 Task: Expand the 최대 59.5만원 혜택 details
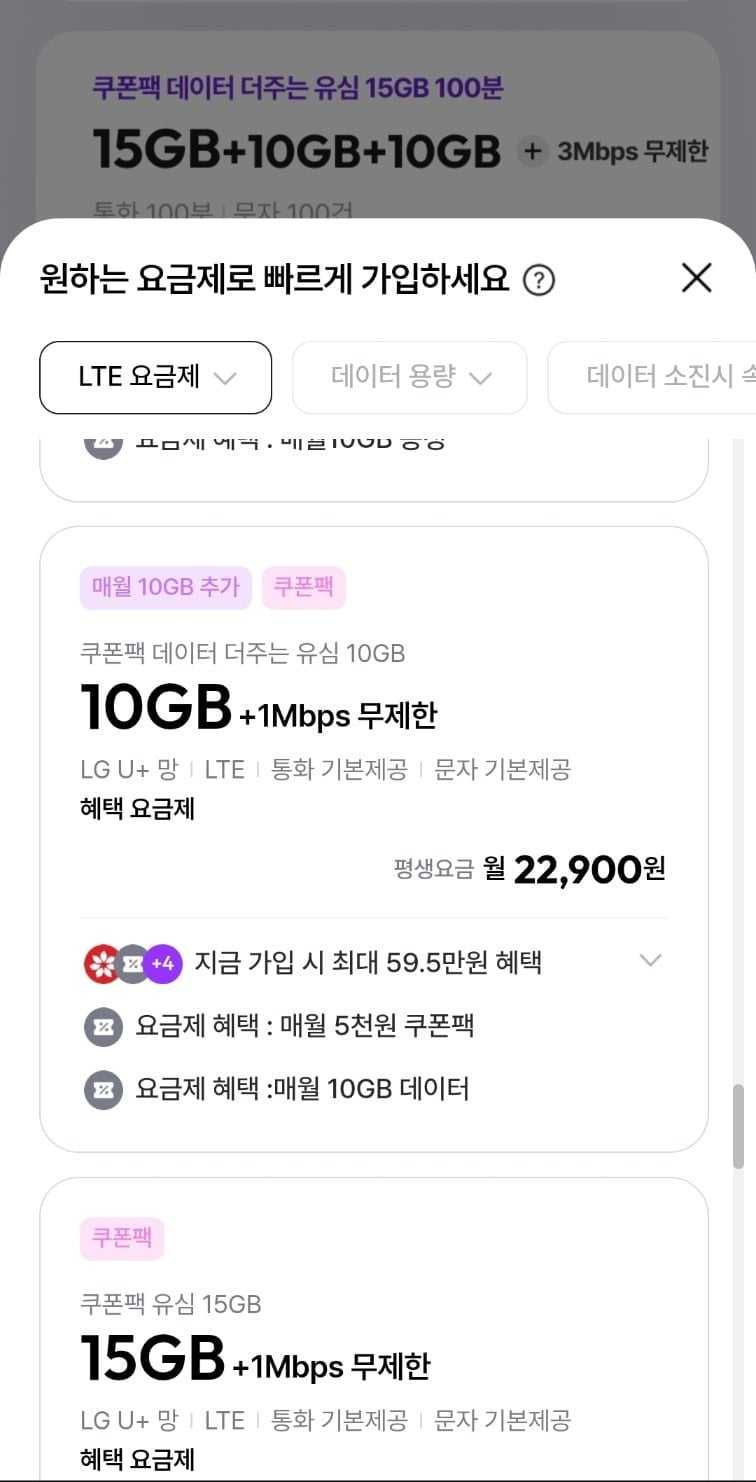click(x=650, y=961)
